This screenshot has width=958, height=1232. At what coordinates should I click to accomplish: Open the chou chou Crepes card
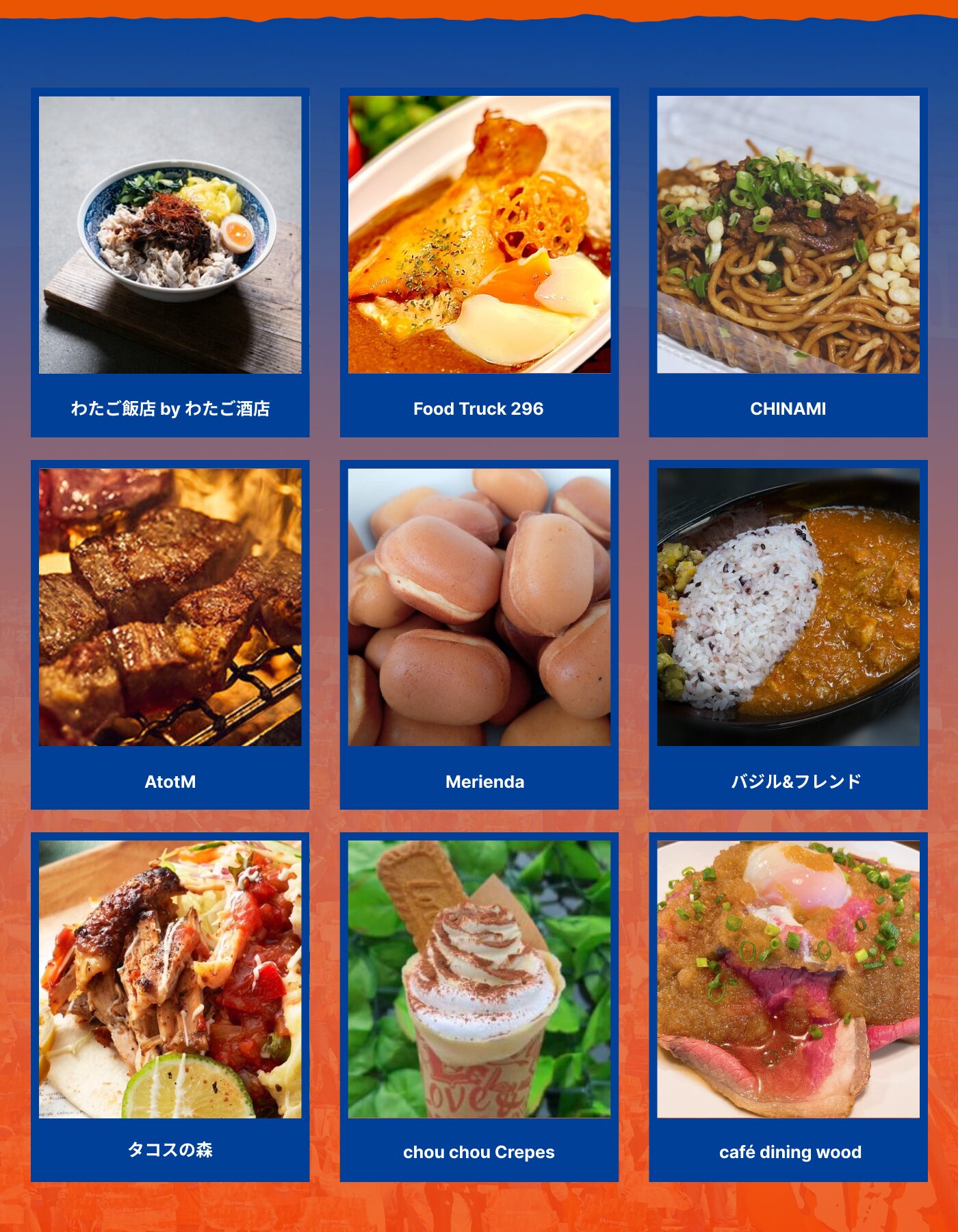479,1008
